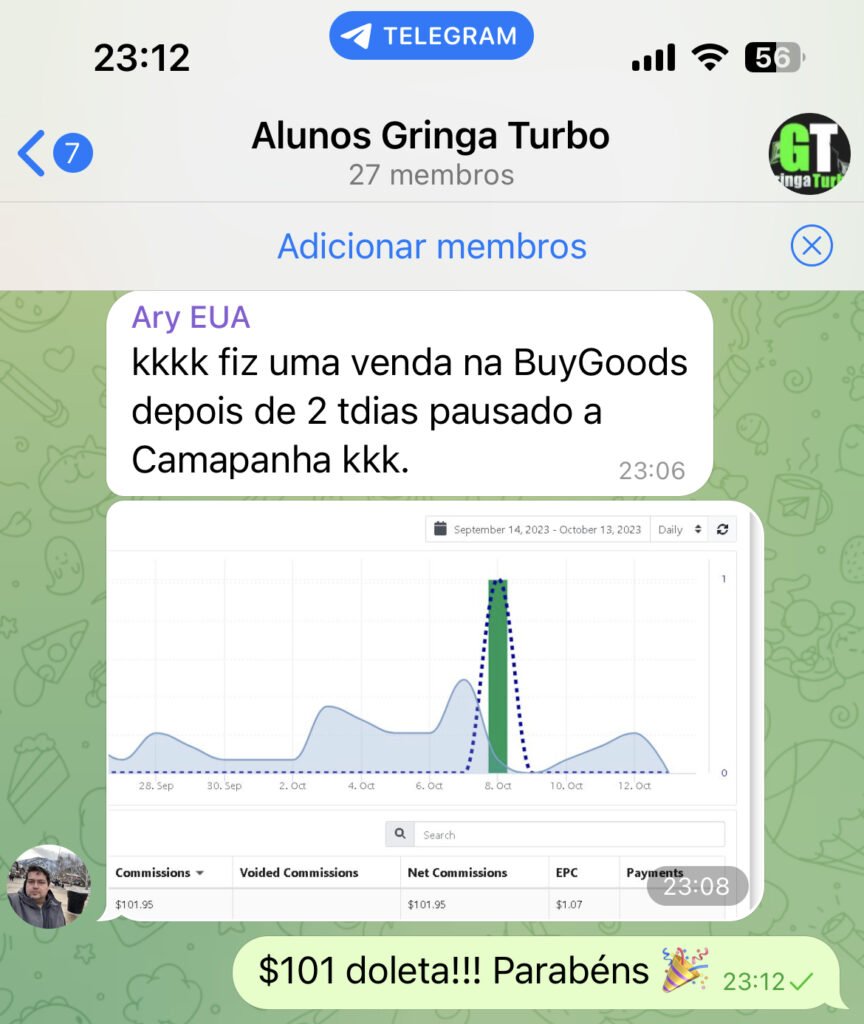Open the Alunos Gringa Turbo group info
This screenshot has height=1024, width=864.
coord(430,153)
